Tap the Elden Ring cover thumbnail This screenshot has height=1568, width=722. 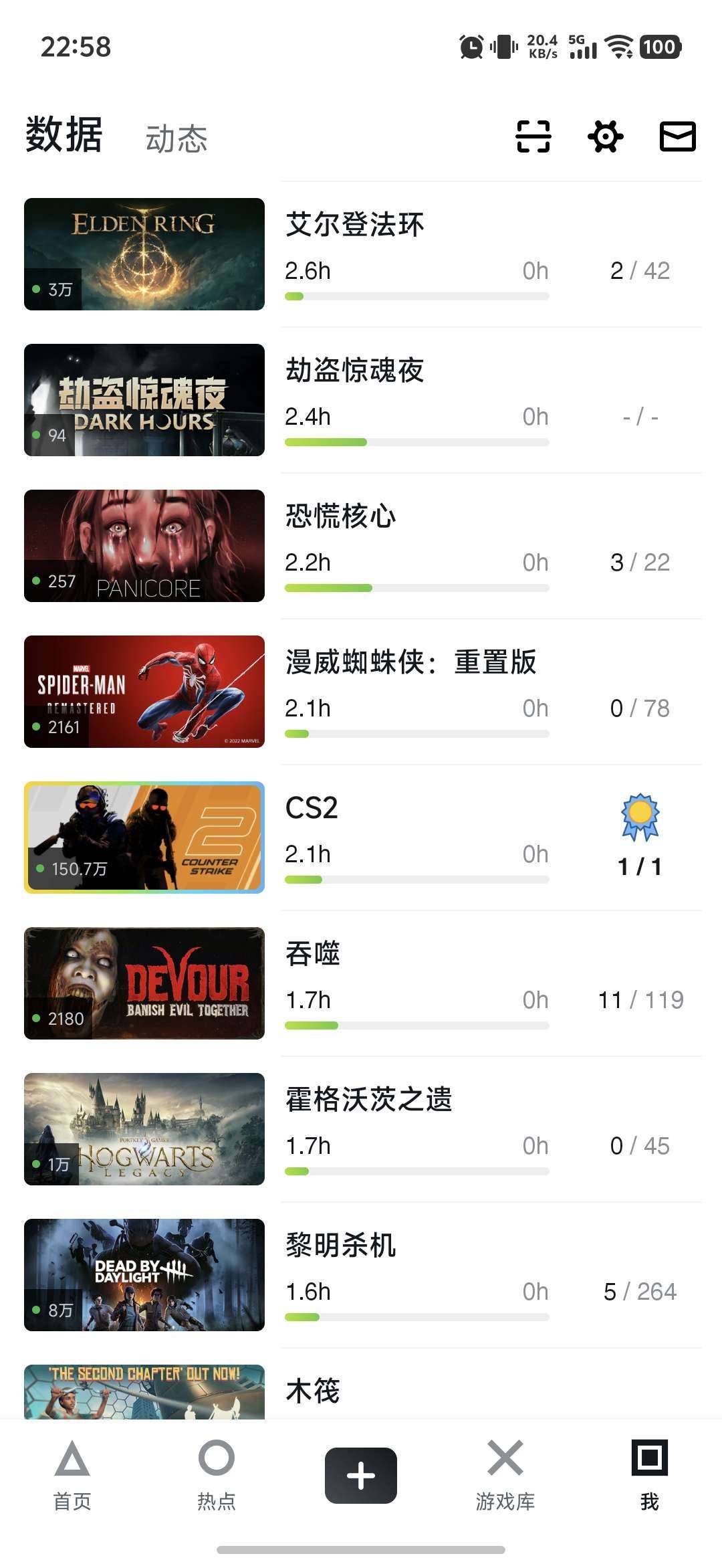point(144,254)
